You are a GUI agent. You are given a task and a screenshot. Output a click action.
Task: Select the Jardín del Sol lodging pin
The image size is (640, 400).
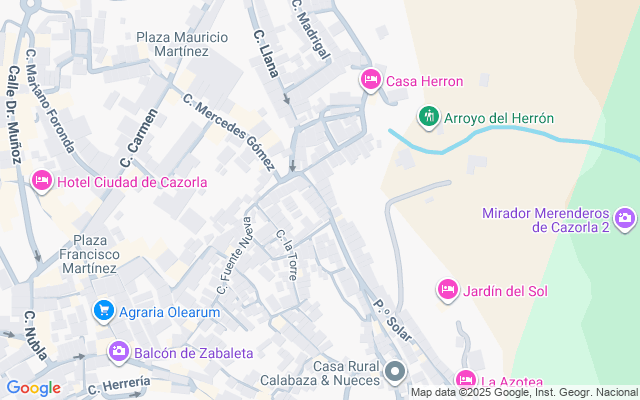pyautogui.click(x=448, y=290)
